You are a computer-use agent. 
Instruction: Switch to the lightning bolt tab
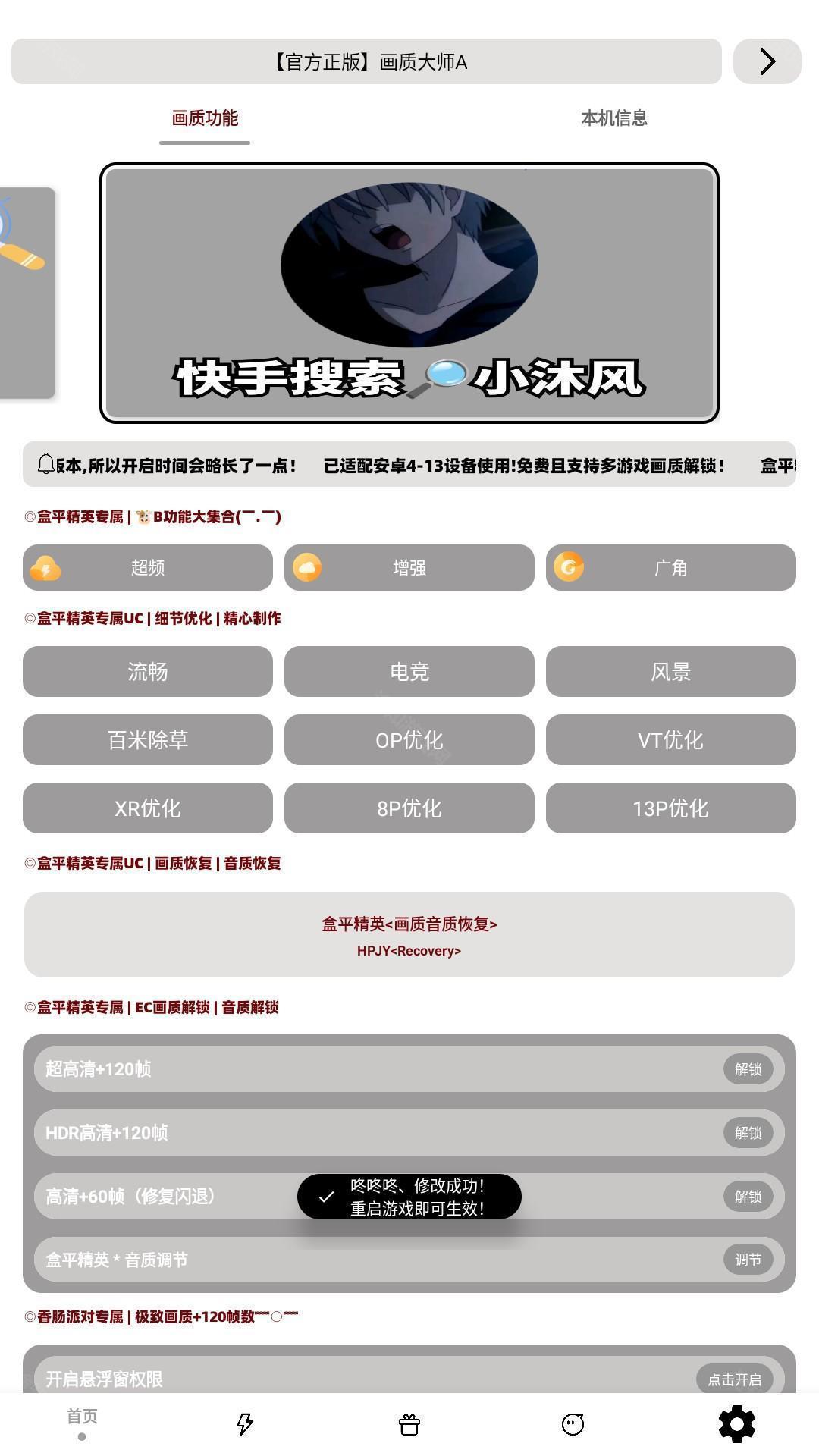(245, 1424)
